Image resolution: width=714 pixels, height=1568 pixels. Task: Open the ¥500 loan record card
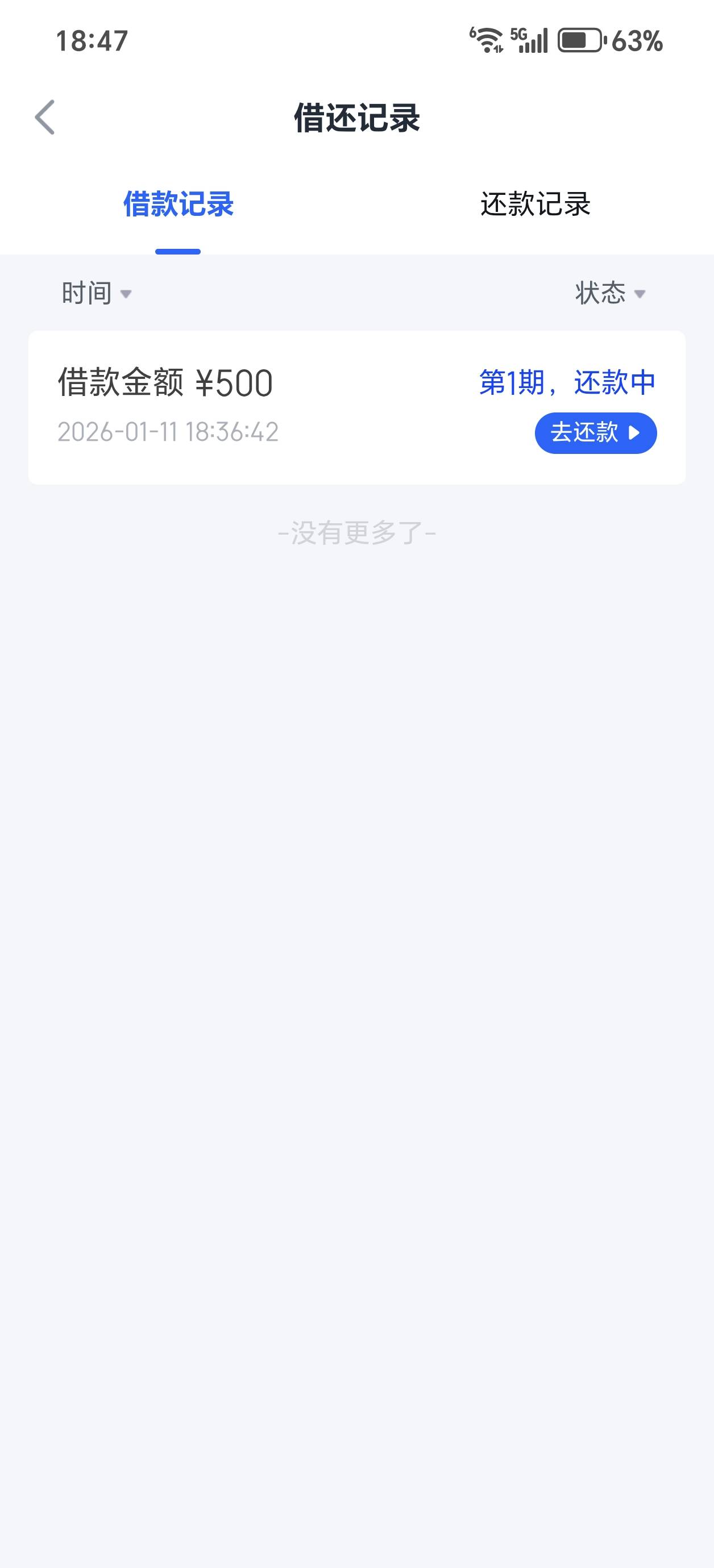[357, 407]
